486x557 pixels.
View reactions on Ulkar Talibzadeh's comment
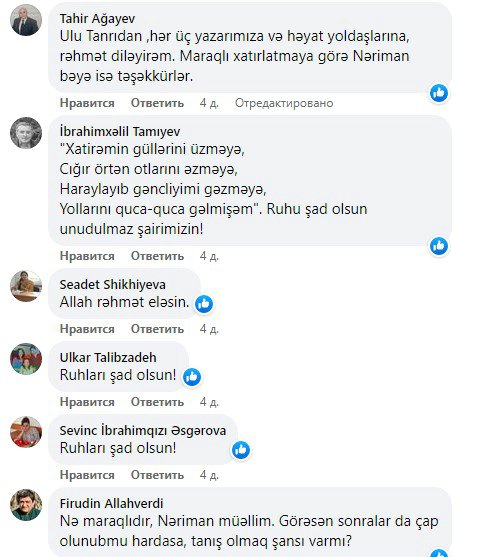click(192, 377)
